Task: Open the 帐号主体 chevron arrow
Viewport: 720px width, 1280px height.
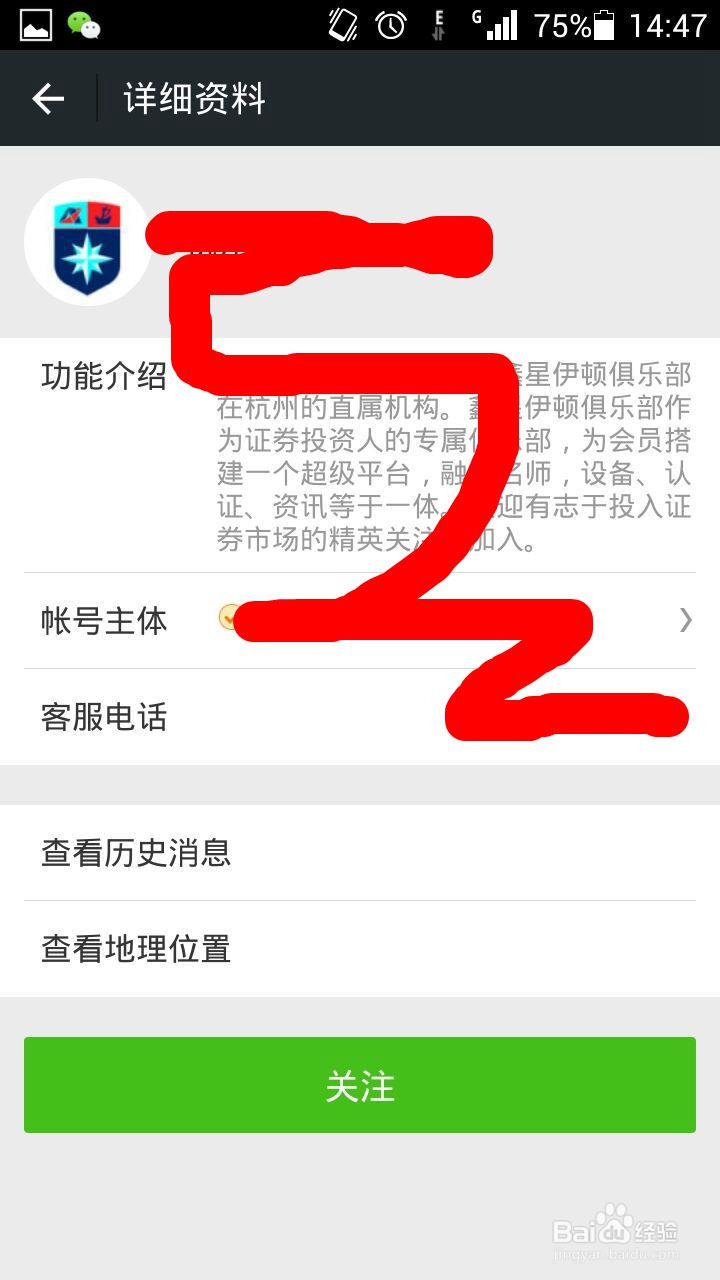Action: [x=685, y=620]
